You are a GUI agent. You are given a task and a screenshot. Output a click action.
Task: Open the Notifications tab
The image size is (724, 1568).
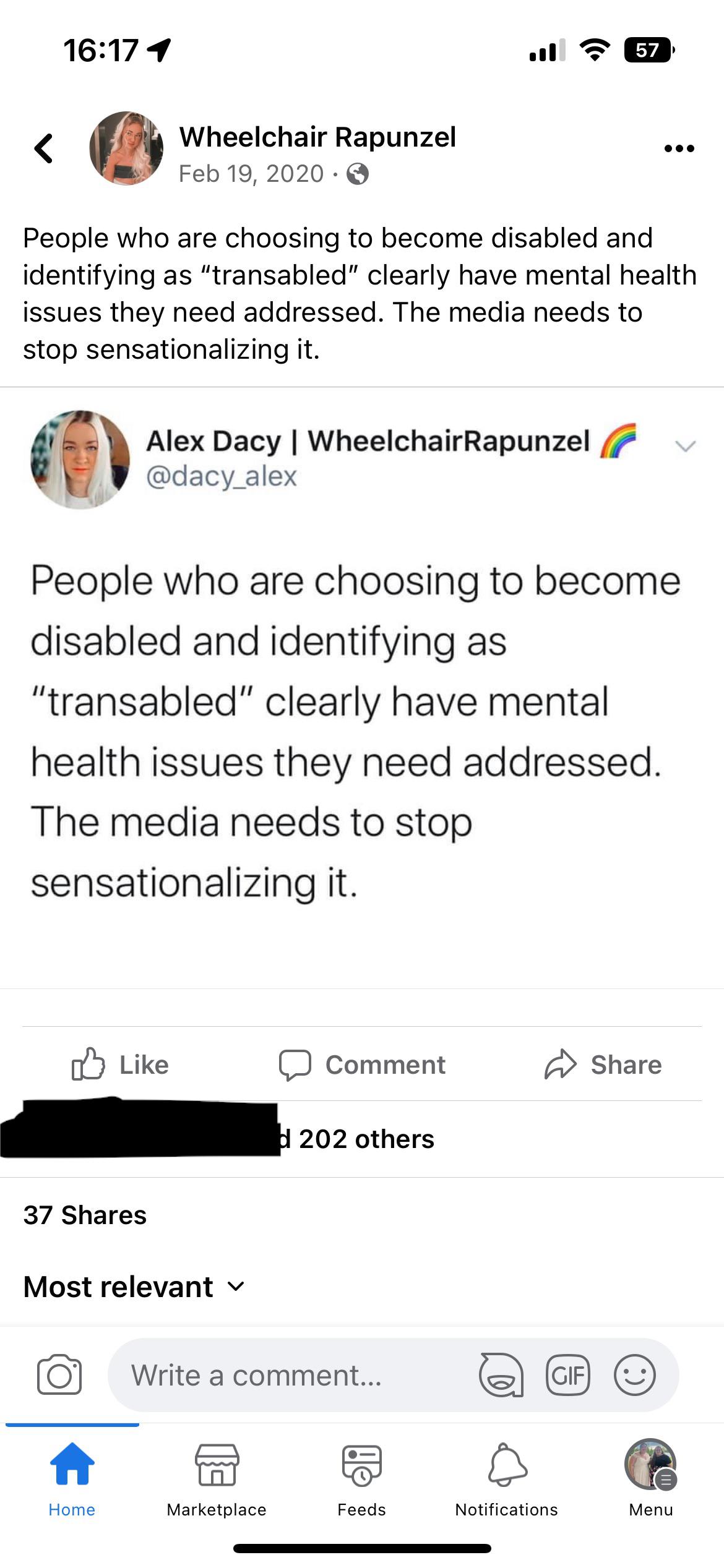click(x=507, y=1478)
